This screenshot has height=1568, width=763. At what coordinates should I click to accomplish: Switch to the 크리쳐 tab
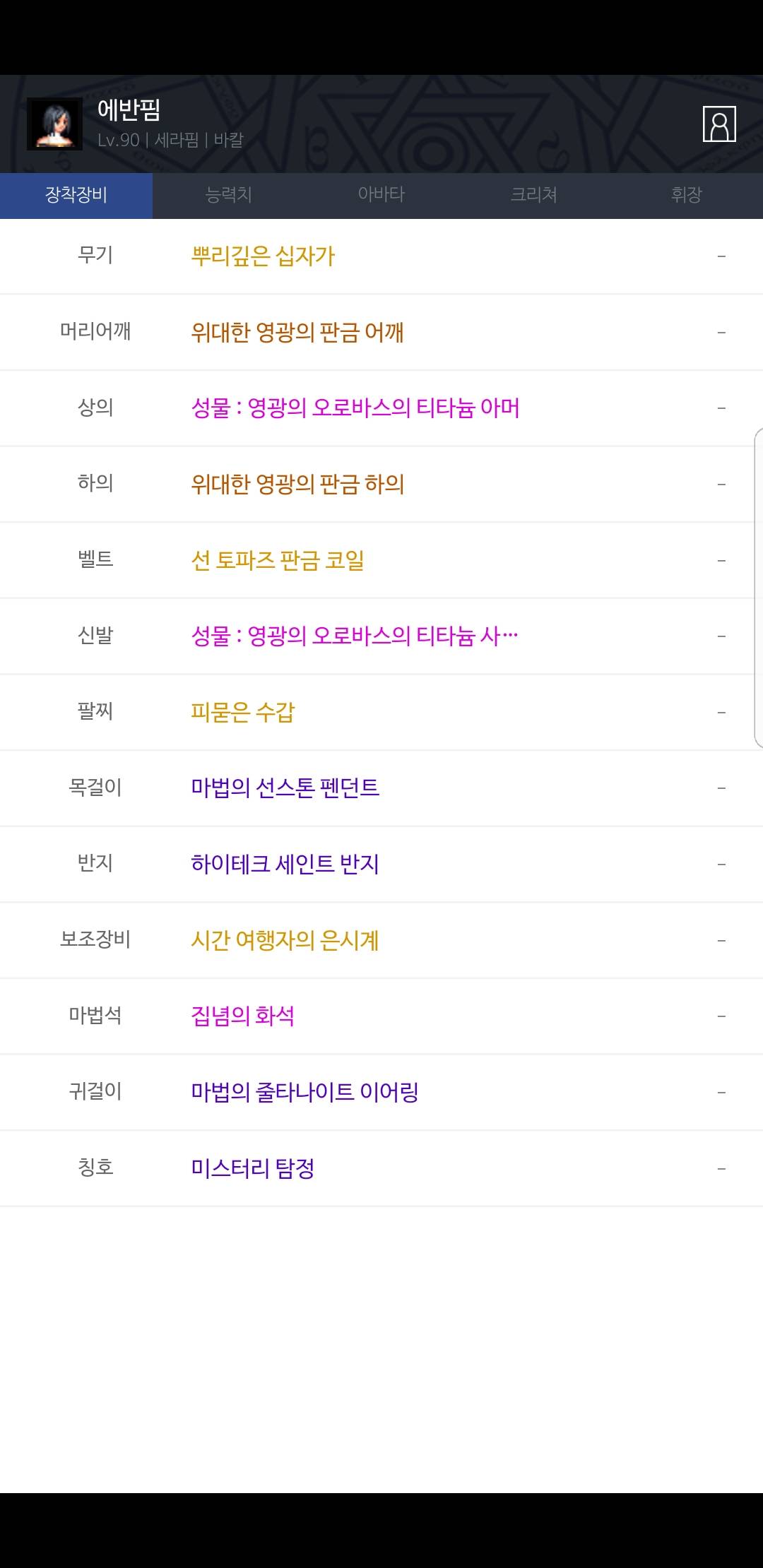click(x=534, y=195)
